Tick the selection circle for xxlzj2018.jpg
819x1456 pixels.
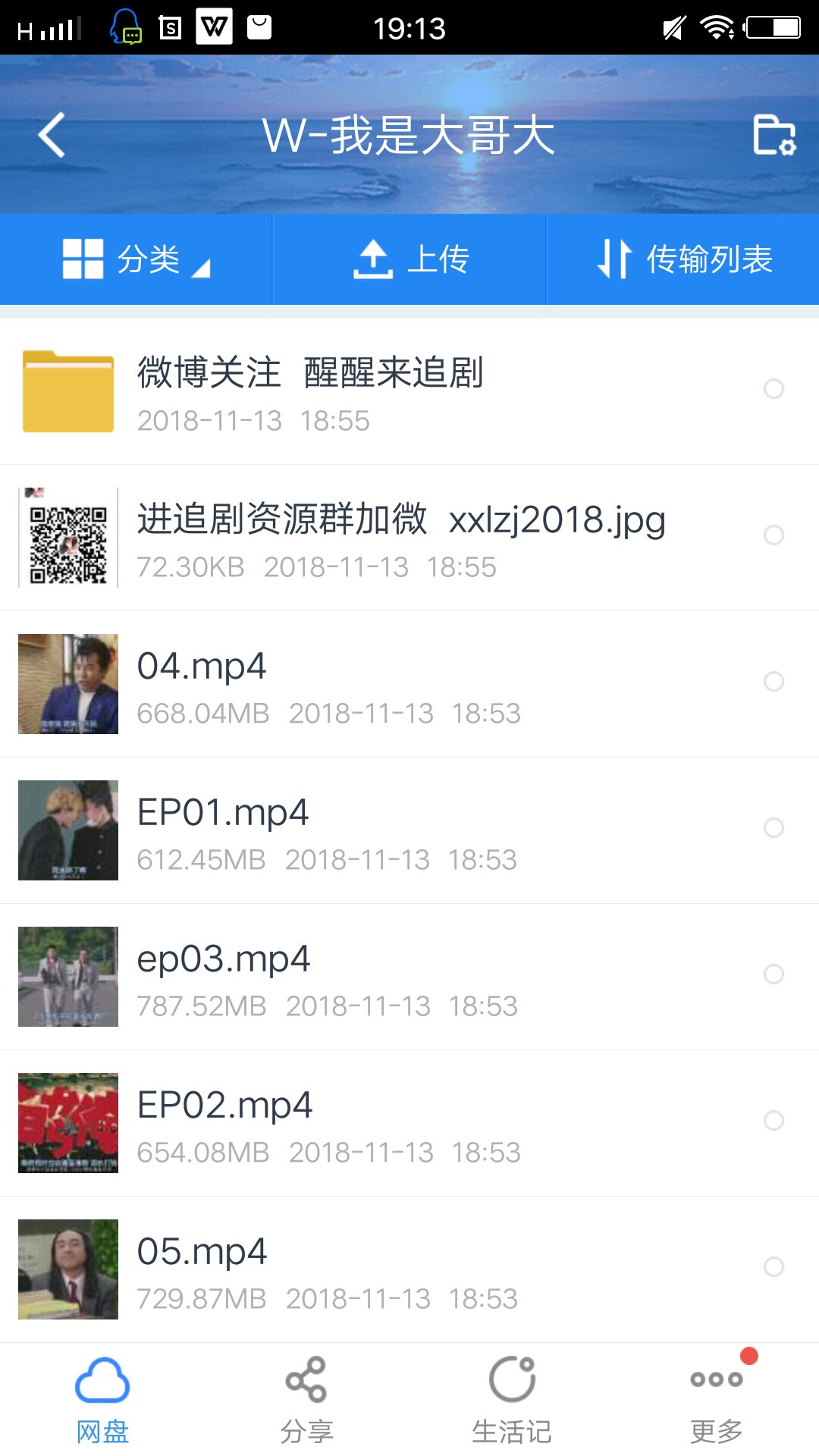point(773,535)
